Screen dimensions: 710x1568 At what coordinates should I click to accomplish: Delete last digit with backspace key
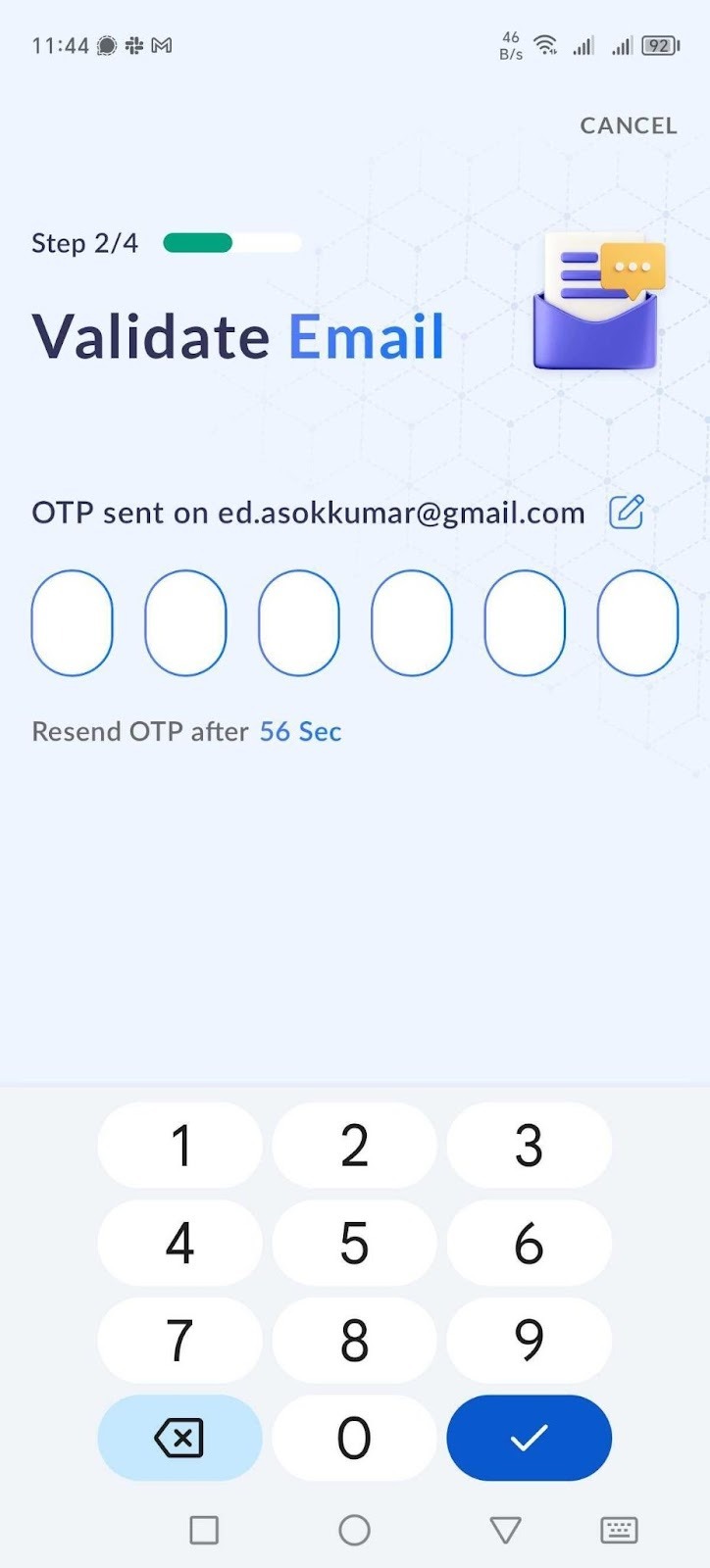pyautogui.click(x=180, y=1438)
